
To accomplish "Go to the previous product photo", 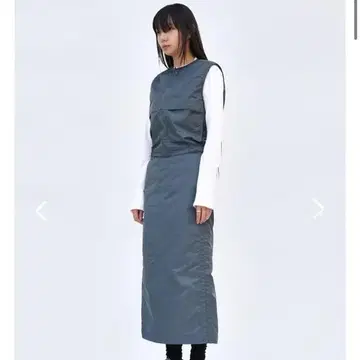I will [42, 211].
